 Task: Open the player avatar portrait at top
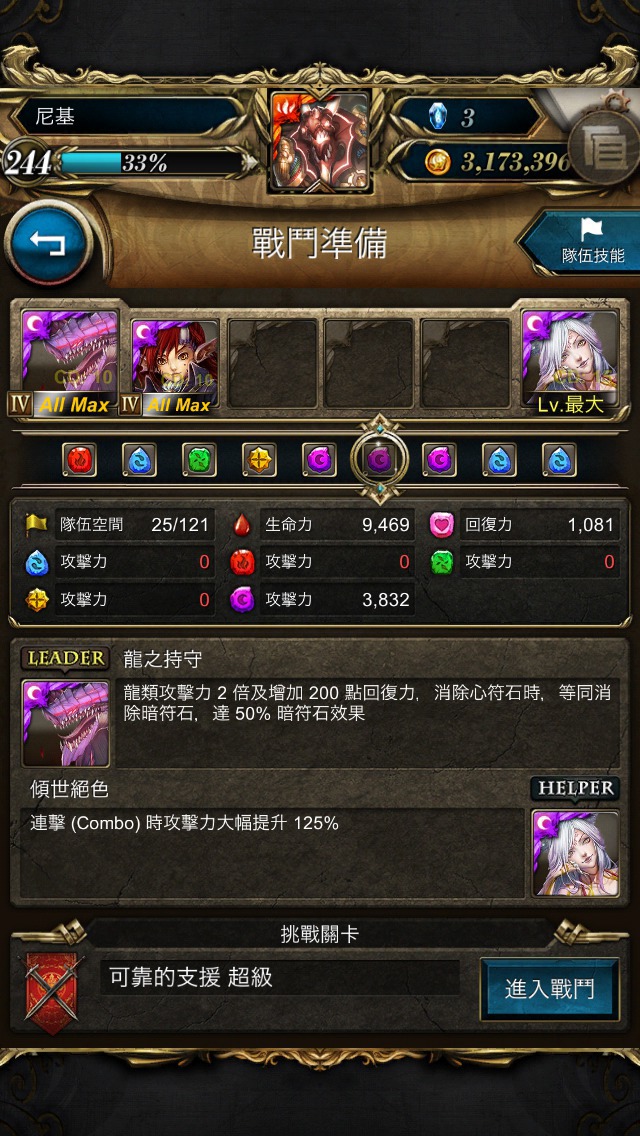pos(320,141)
